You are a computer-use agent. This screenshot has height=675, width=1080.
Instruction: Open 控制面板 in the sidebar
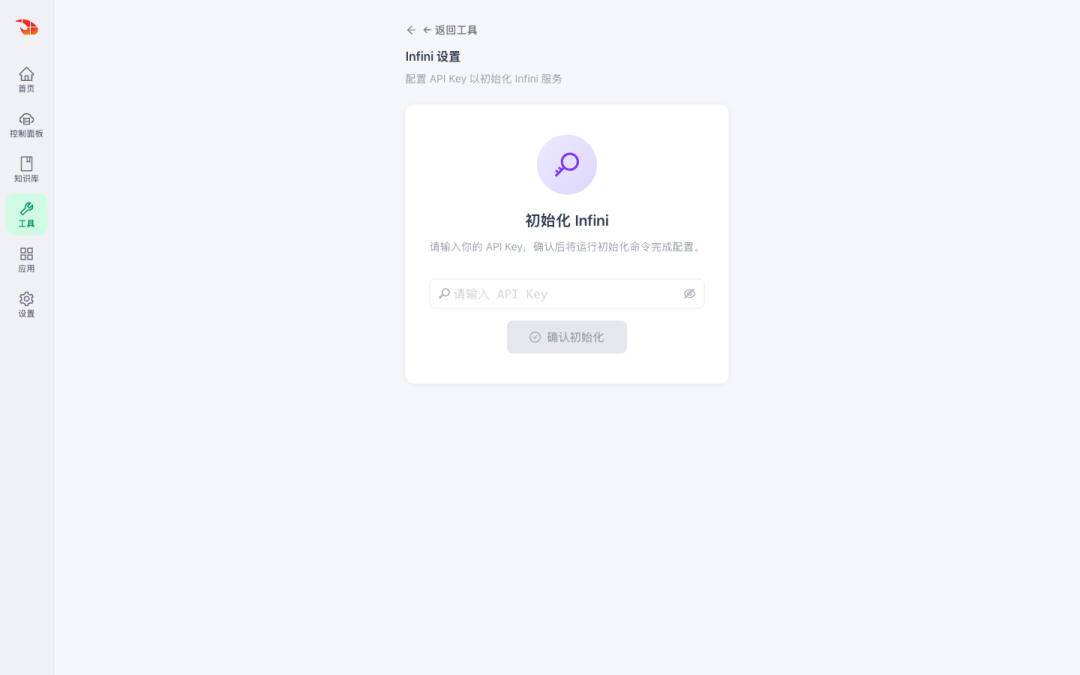click(x=26, y=125)
